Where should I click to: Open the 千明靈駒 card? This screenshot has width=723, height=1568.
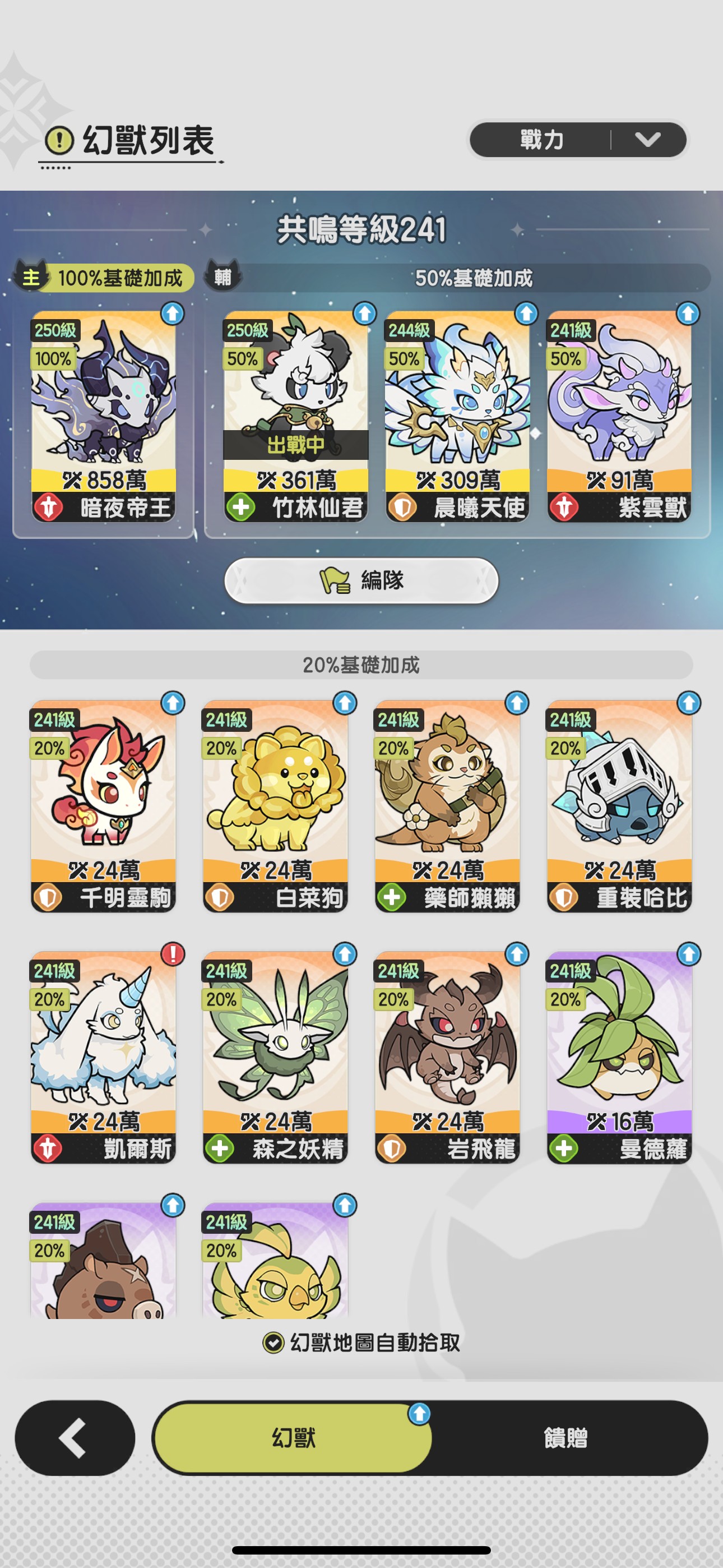pos(104,806)
